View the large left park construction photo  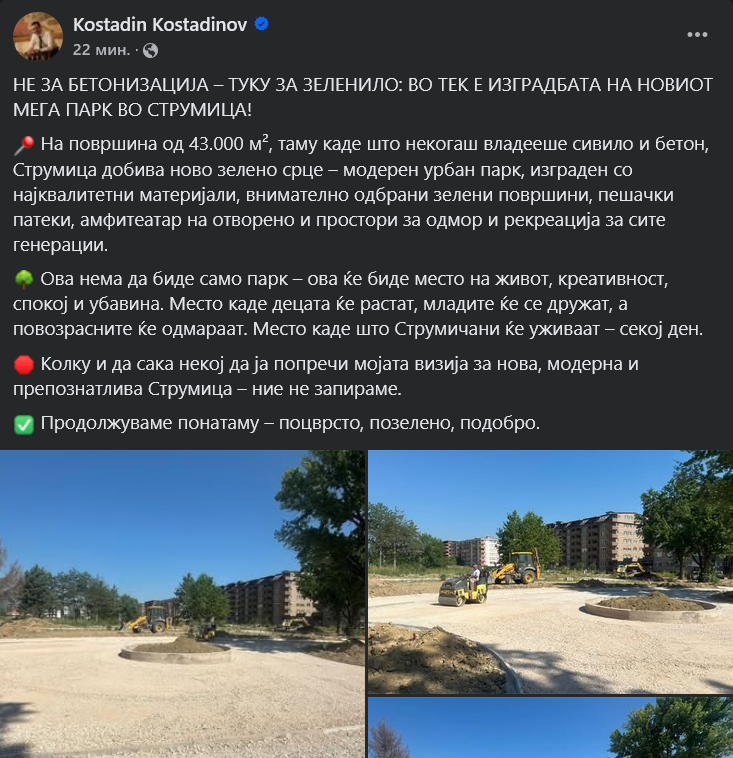(x=182, y=603)
